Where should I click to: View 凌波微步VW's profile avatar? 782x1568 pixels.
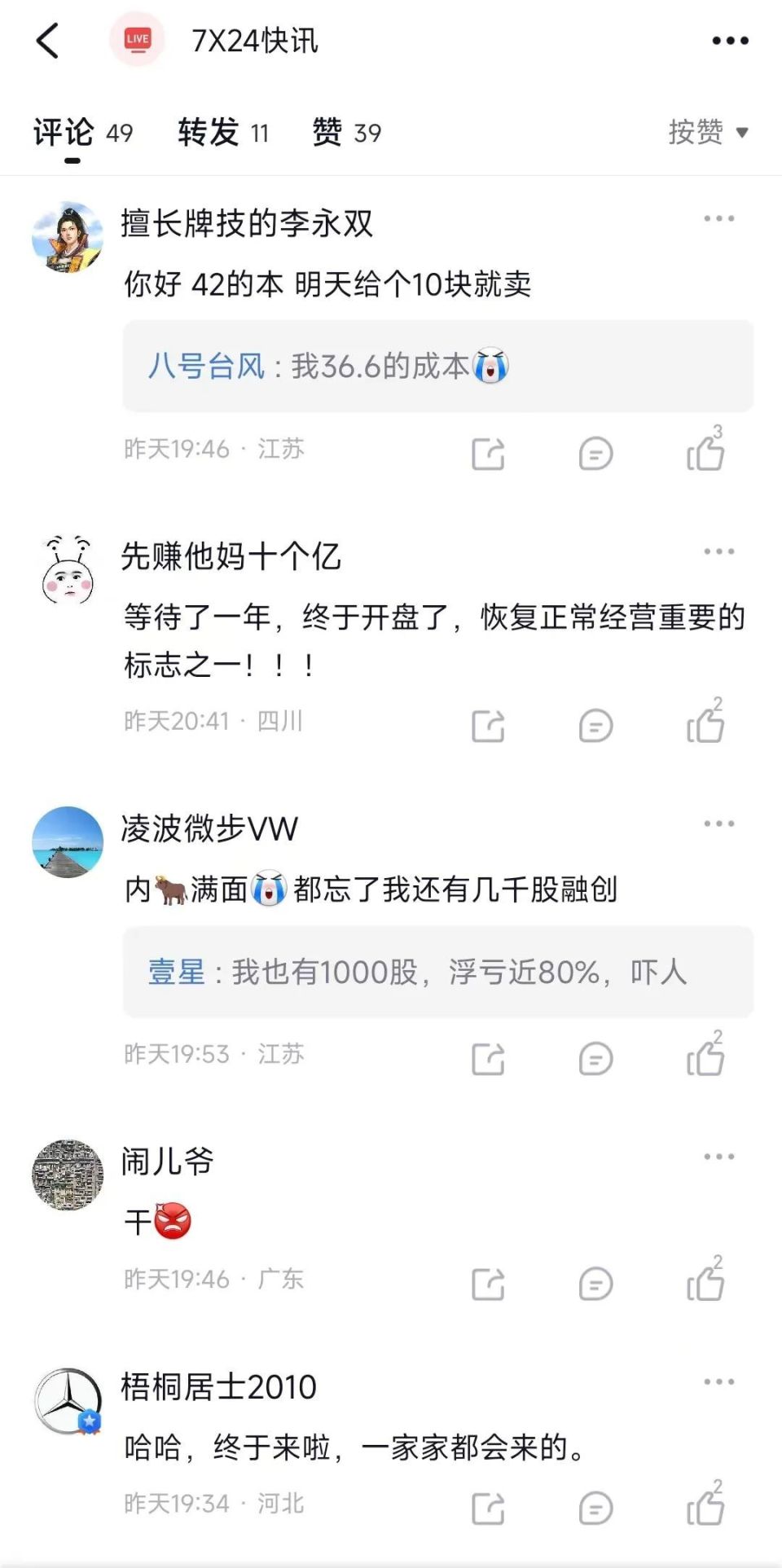pyautogui.click(x=68, y=842)
